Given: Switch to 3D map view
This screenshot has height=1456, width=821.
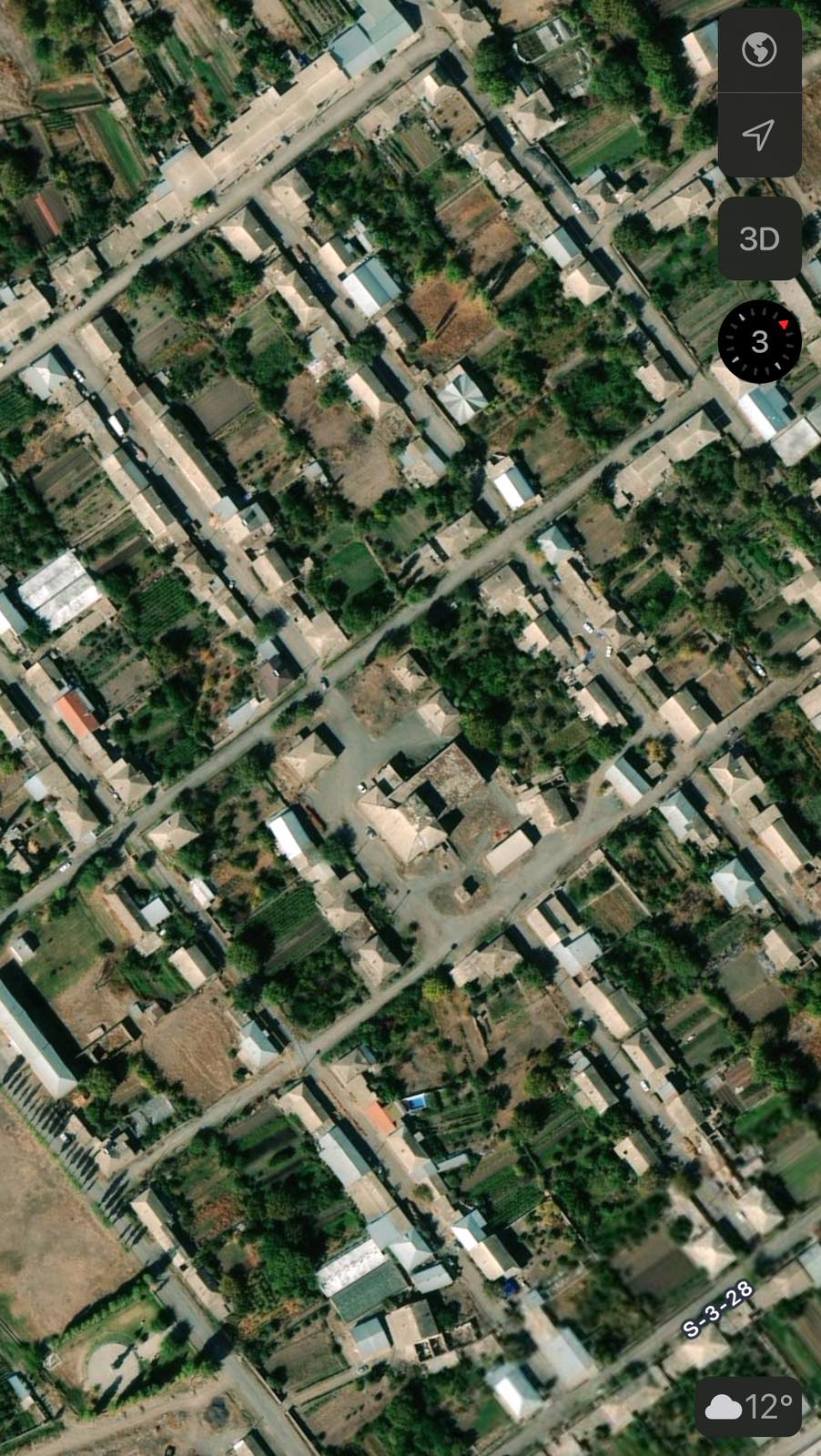Looking at the screenshot, I should 758,238.
